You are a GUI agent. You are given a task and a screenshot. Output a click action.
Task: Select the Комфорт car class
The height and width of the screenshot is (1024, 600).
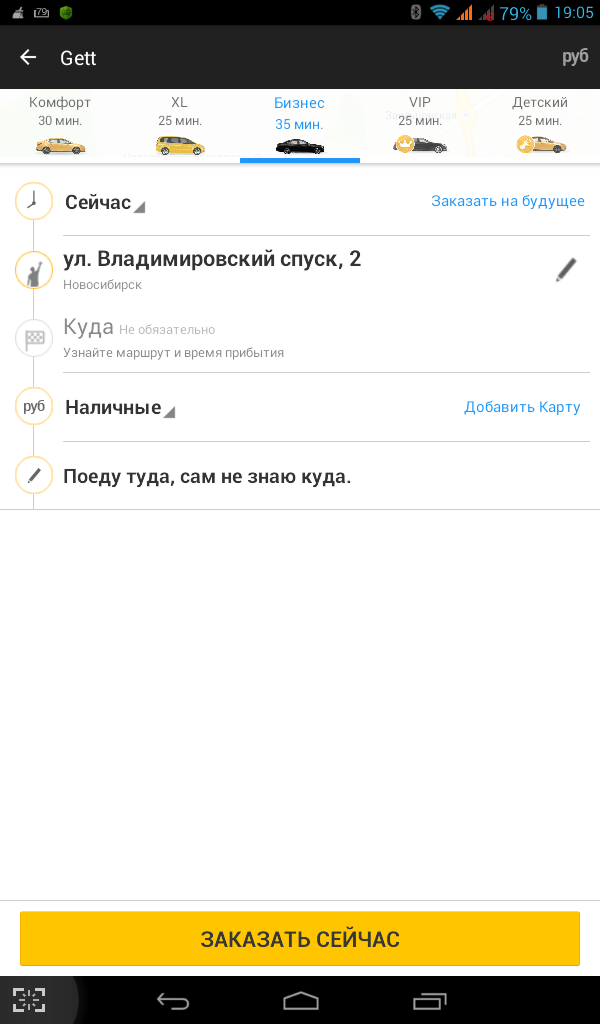tap(60, 125)
